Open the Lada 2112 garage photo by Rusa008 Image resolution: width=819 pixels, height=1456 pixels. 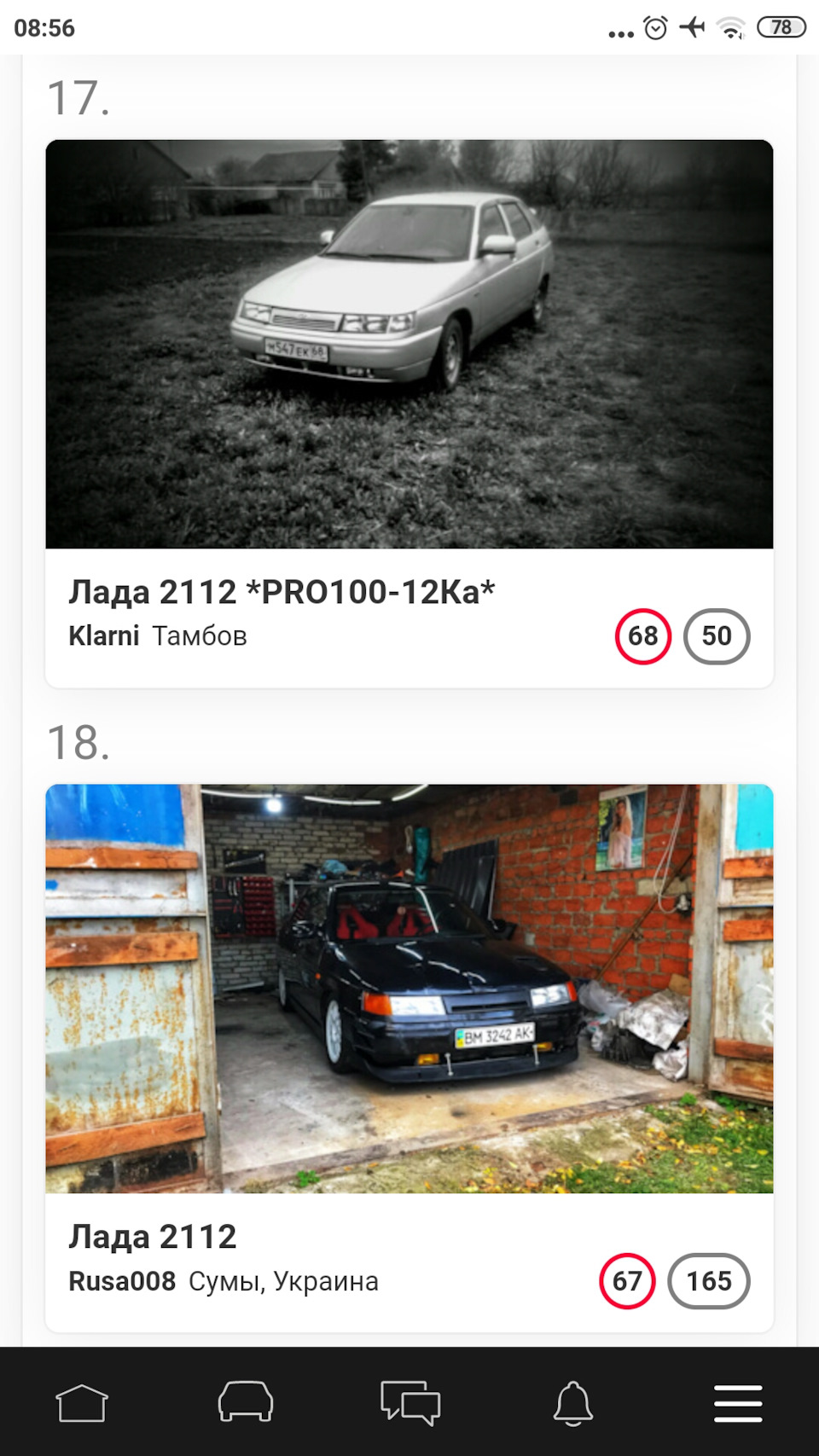pyautogui.click(x=409, y=988)
